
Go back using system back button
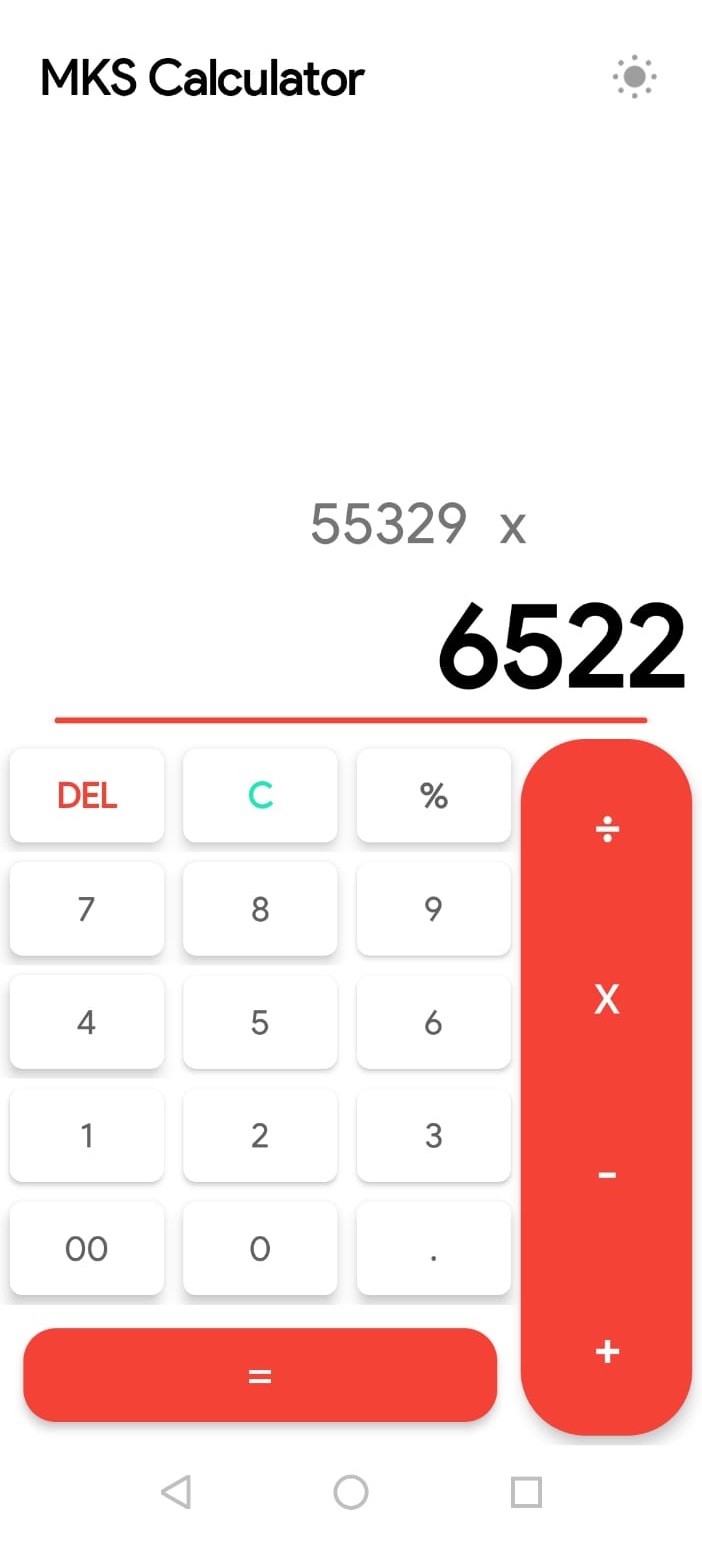176,1492
